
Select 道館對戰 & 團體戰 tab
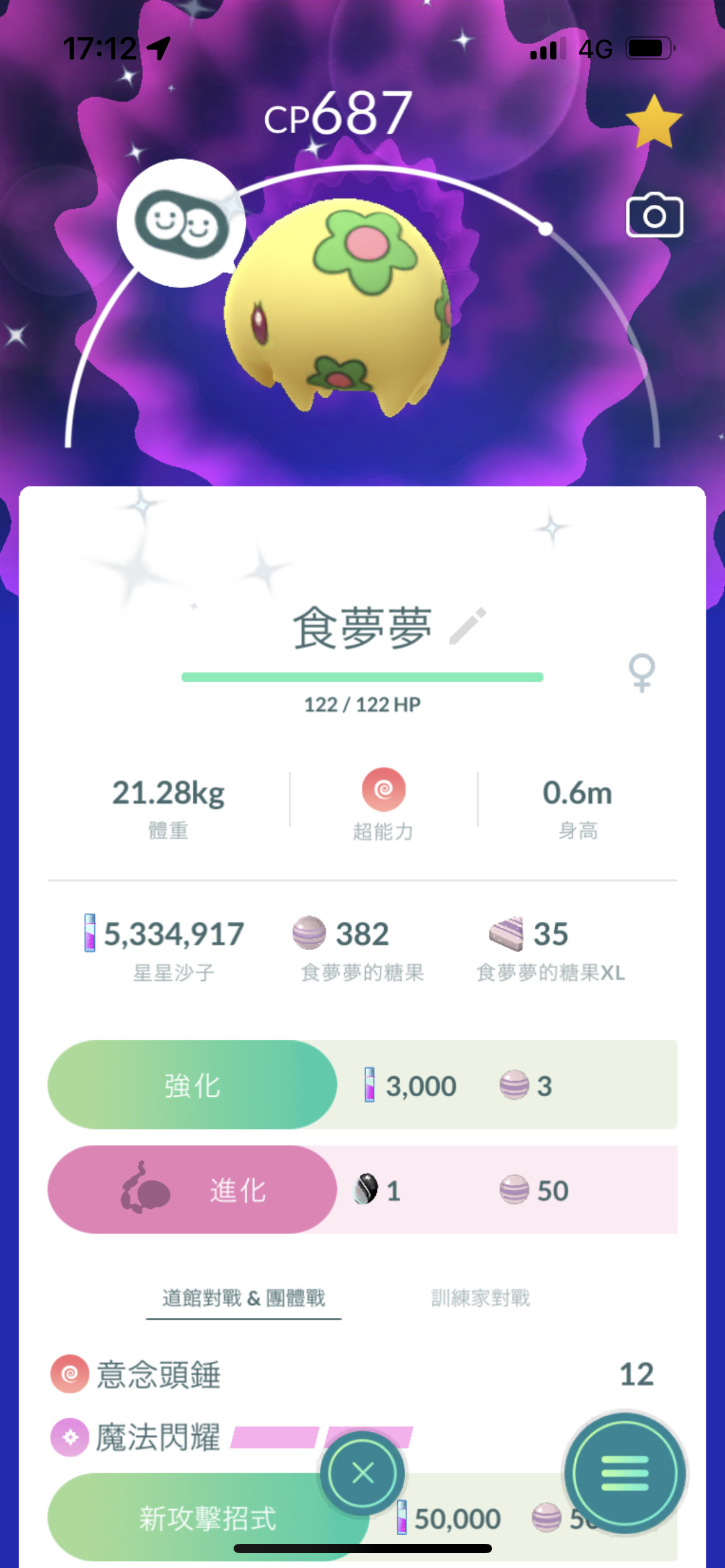(244, 1297)
